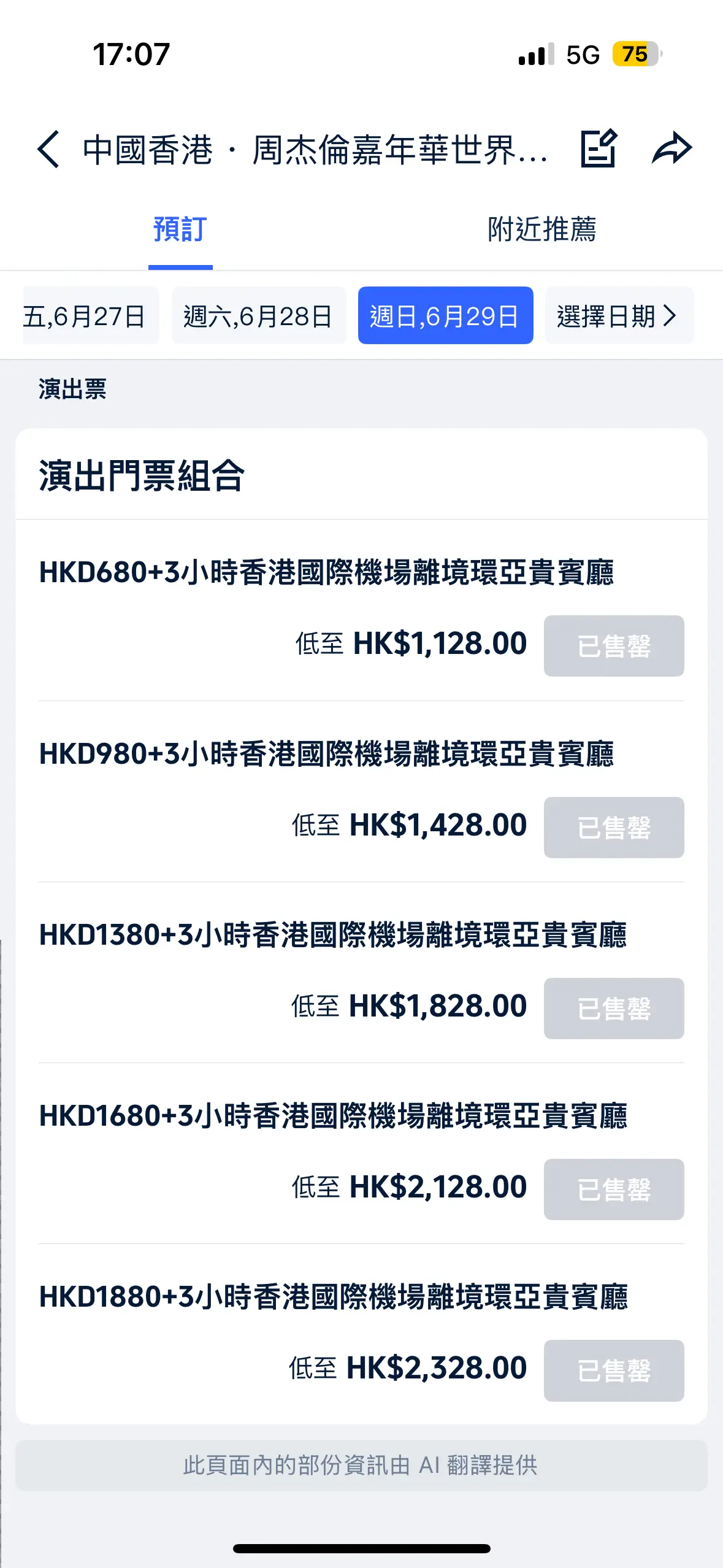Pick 週六,6月28日 date chip
Image resolution: width=723 pixels, height=1568 pixels.
(259, 315)
